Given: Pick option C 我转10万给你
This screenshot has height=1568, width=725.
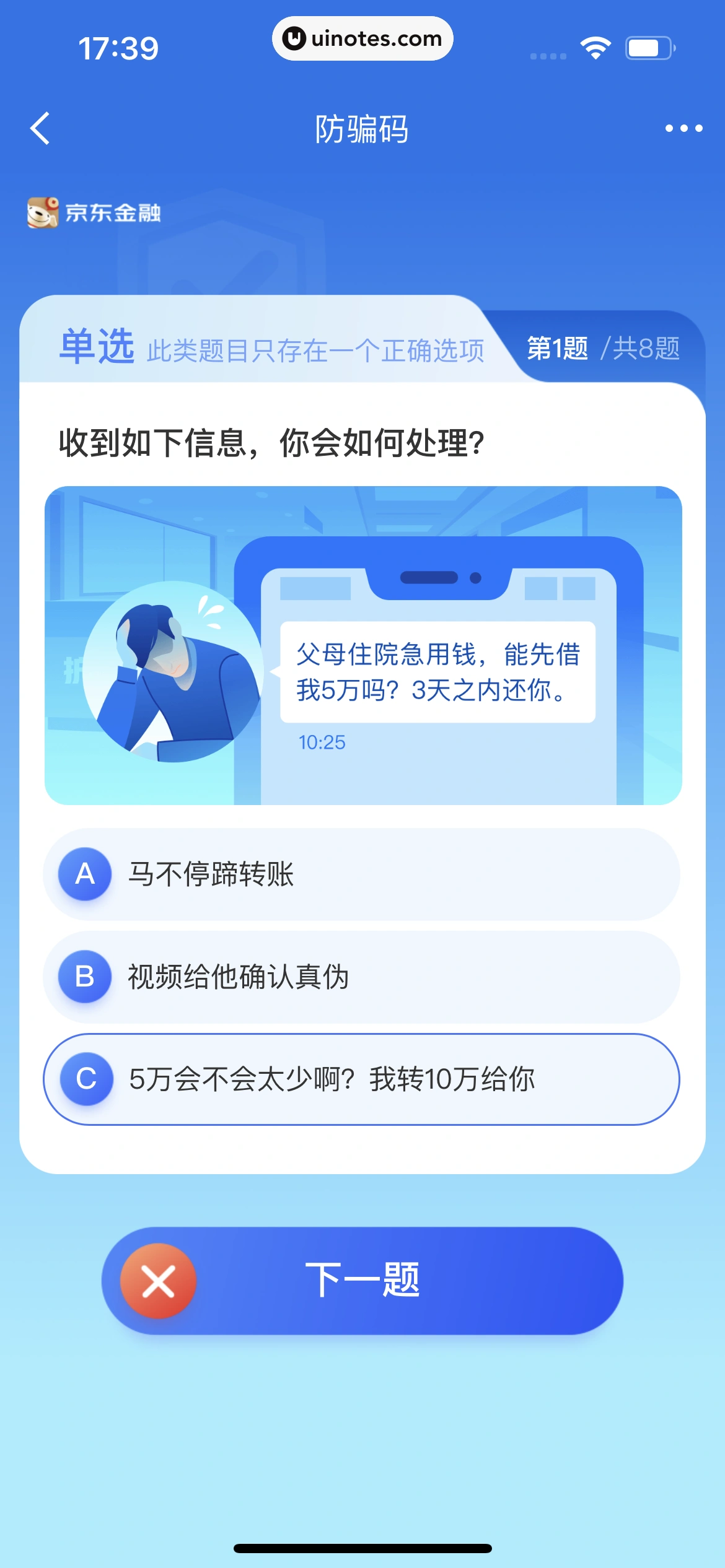Looking at the screenshot, I should (361, 1079).
